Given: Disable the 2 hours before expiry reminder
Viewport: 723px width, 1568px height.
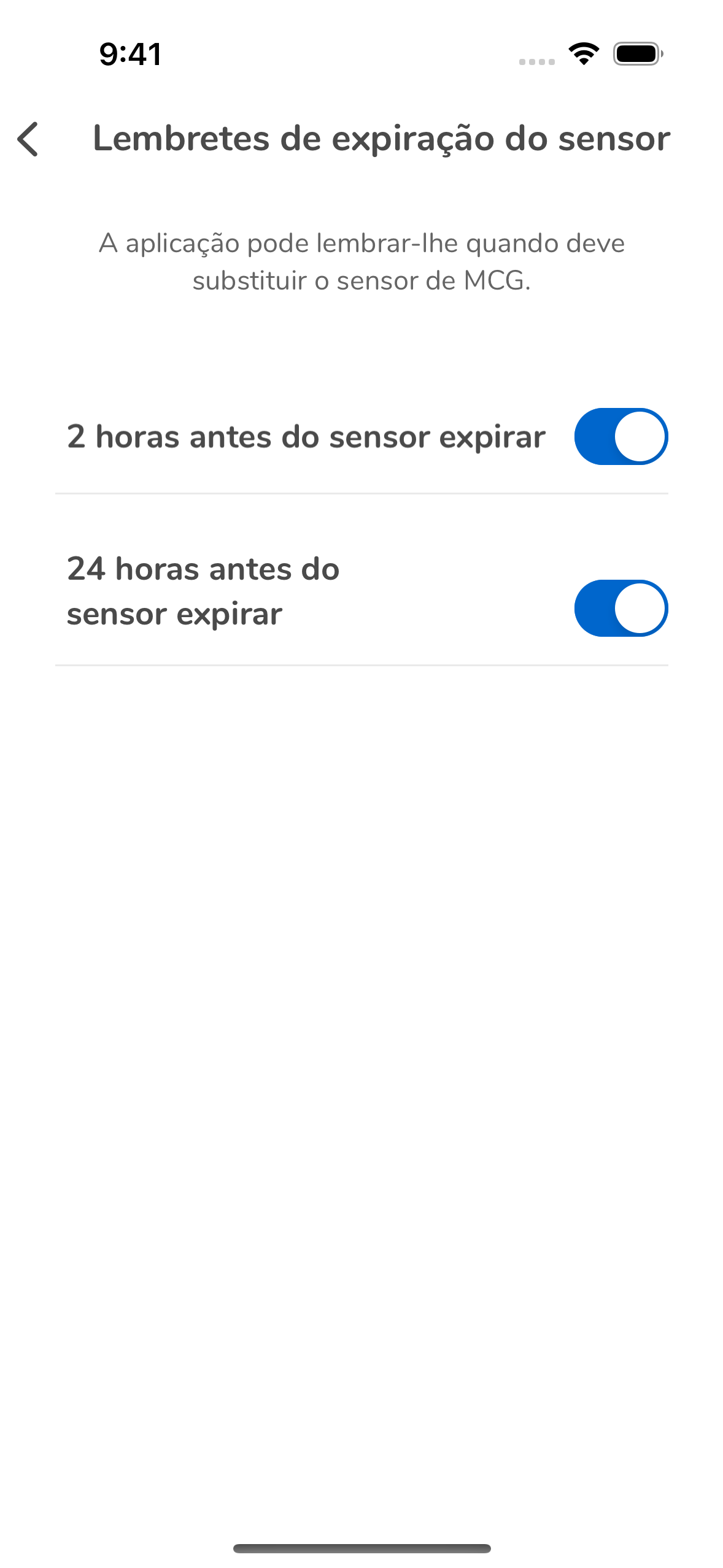Looking at the screenshot, I should [x=621, y=437].
